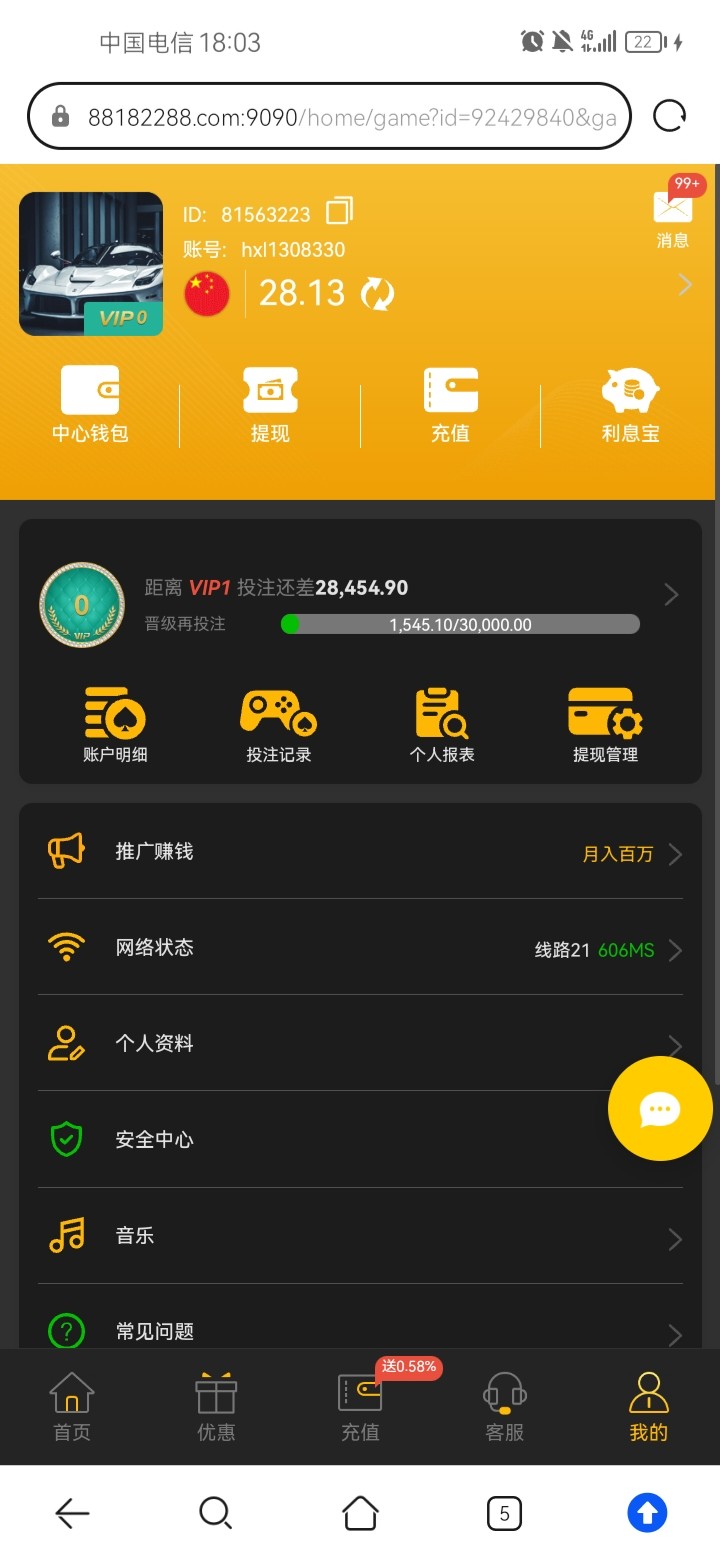The height and width of the screenshot is (1560, 720).
Task: Open 提现管理 withdrawal management
Action: click(605, 725)
